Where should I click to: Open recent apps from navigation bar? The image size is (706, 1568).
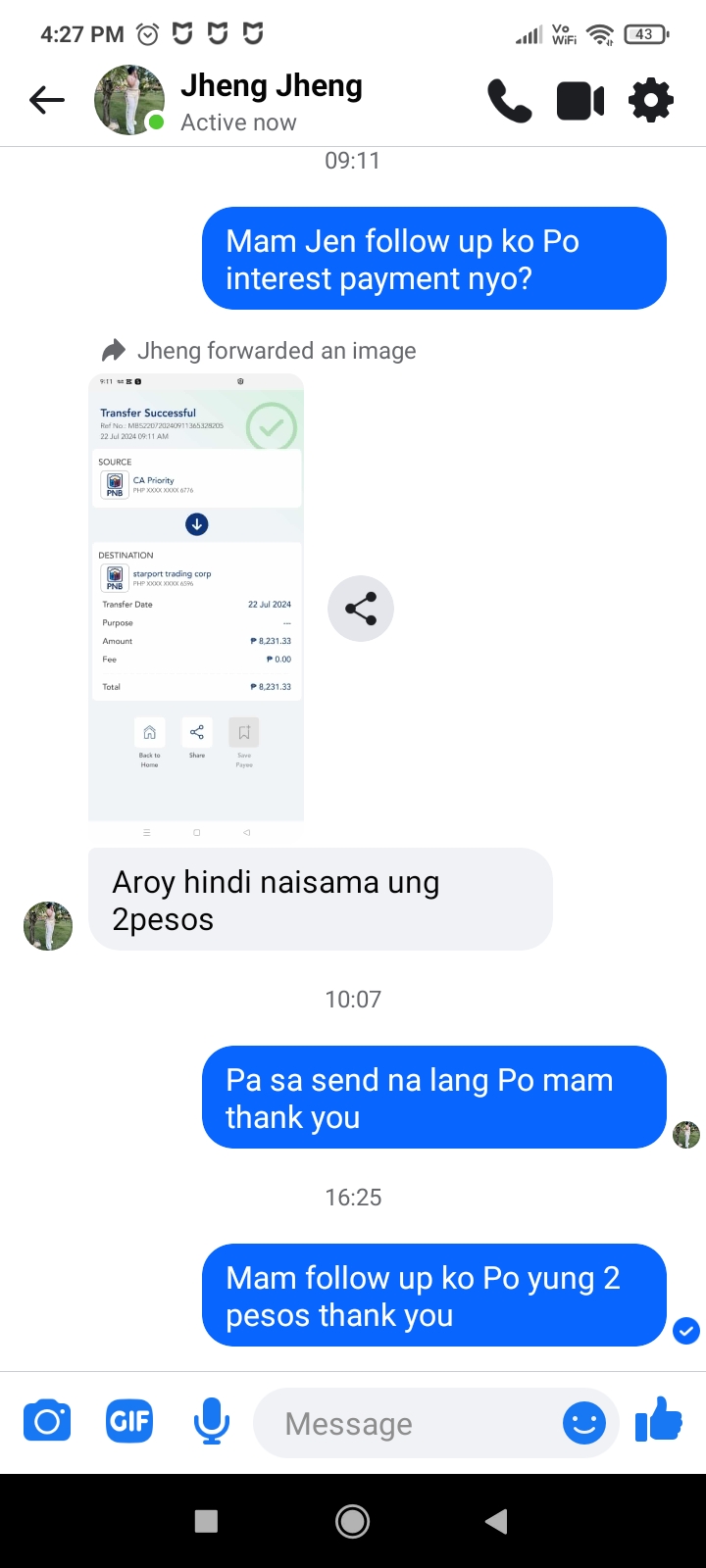coord(206,1521)
